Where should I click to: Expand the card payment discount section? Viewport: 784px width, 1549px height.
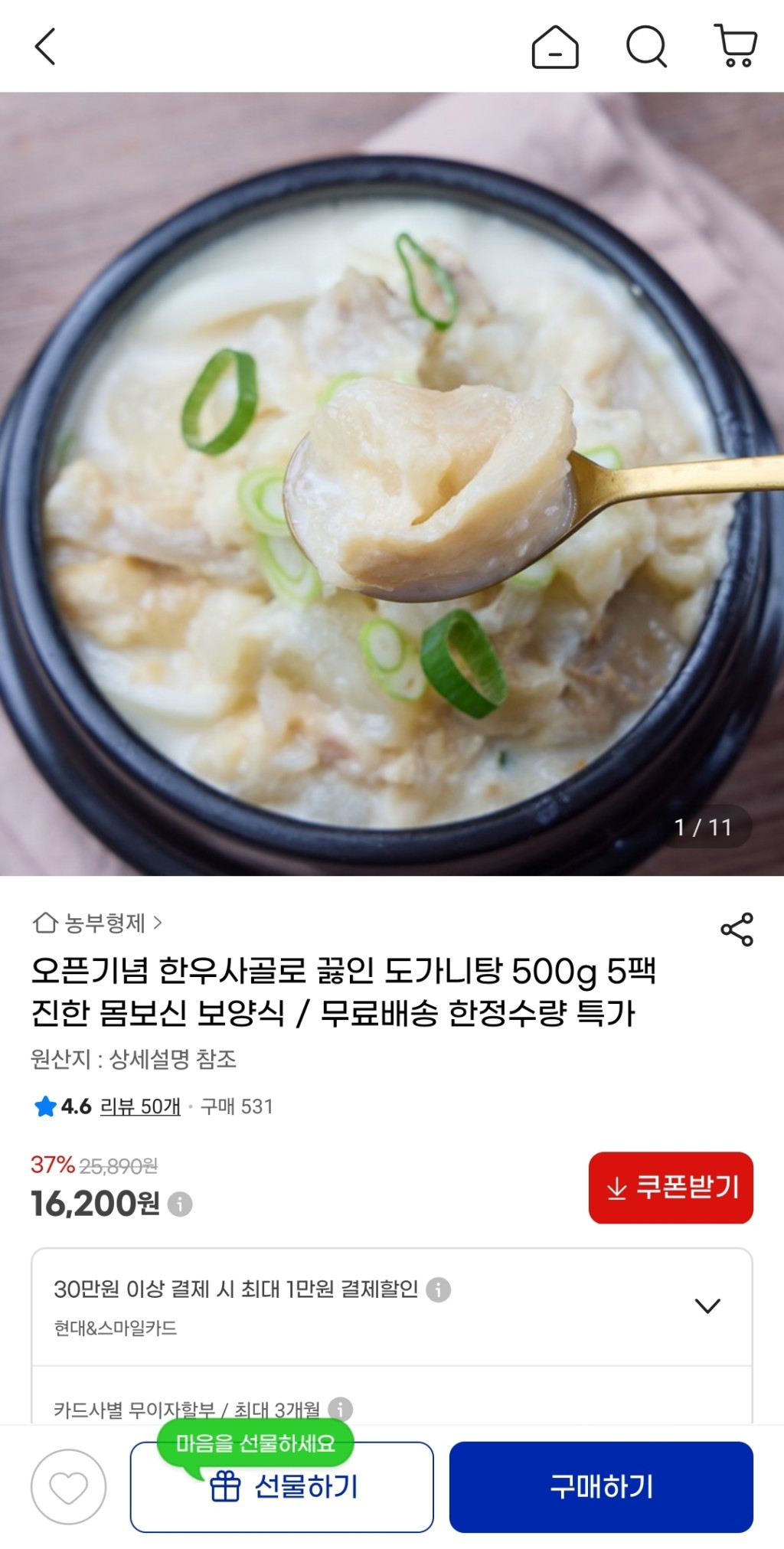coord(707,1306)
